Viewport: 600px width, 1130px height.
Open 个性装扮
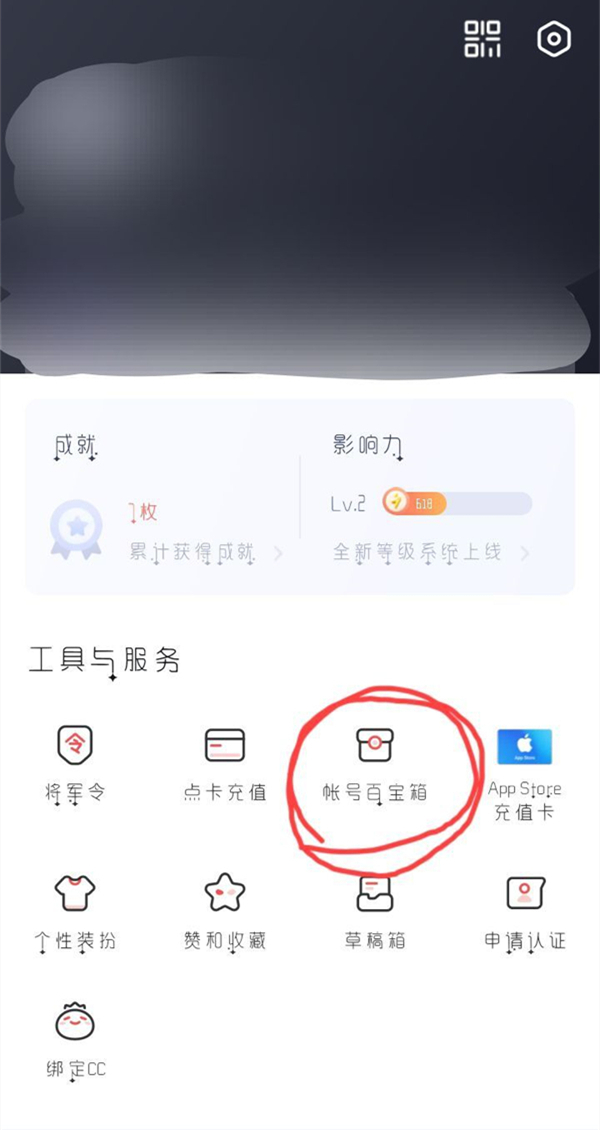(x=75, y=912)
